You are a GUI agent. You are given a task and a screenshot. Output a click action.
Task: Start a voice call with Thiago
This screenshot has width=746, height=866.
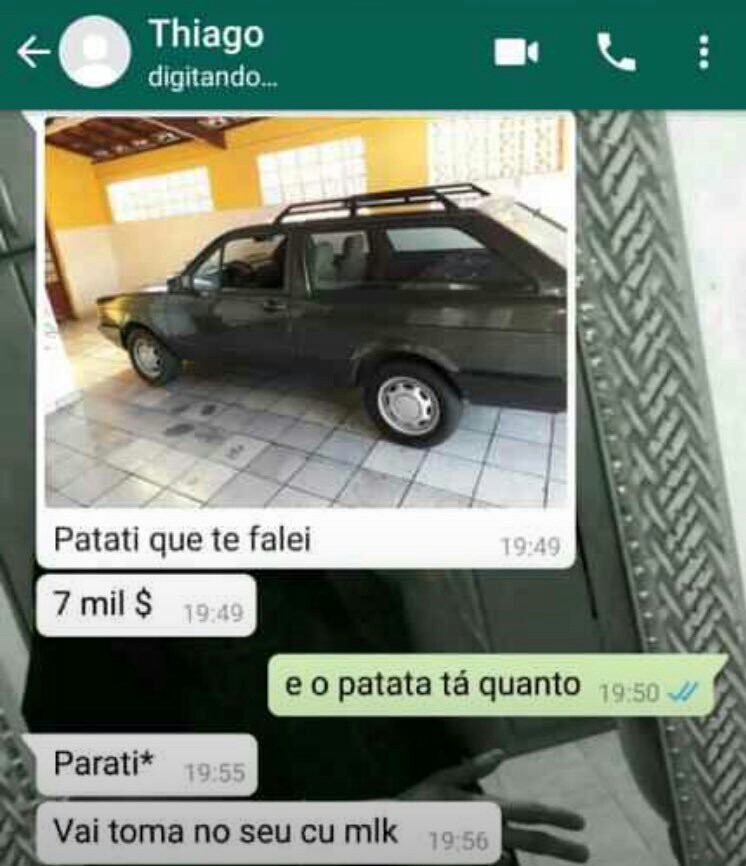pyautogui.click(x=616, y=52)
